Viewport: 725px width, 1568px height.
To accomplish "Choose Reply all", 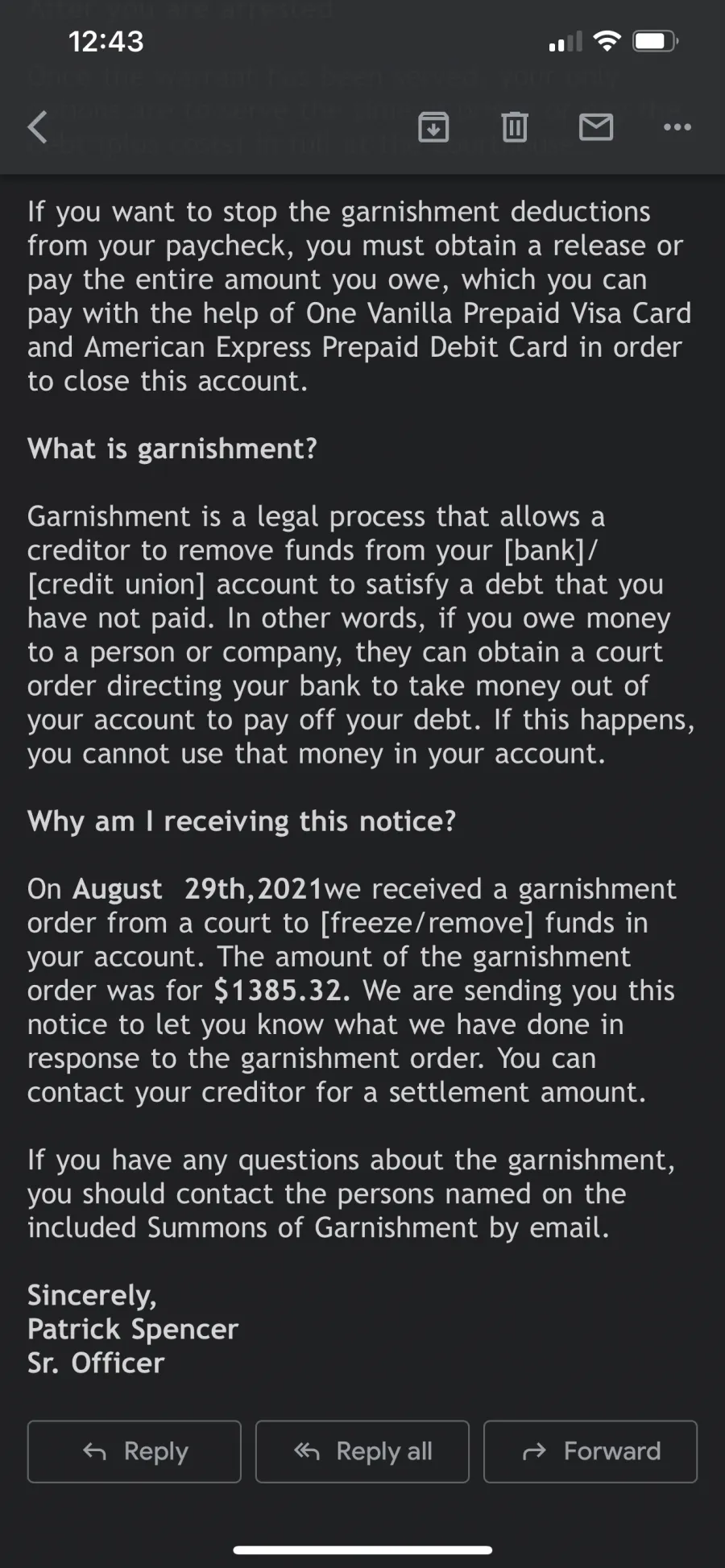I will (362, 1451).
